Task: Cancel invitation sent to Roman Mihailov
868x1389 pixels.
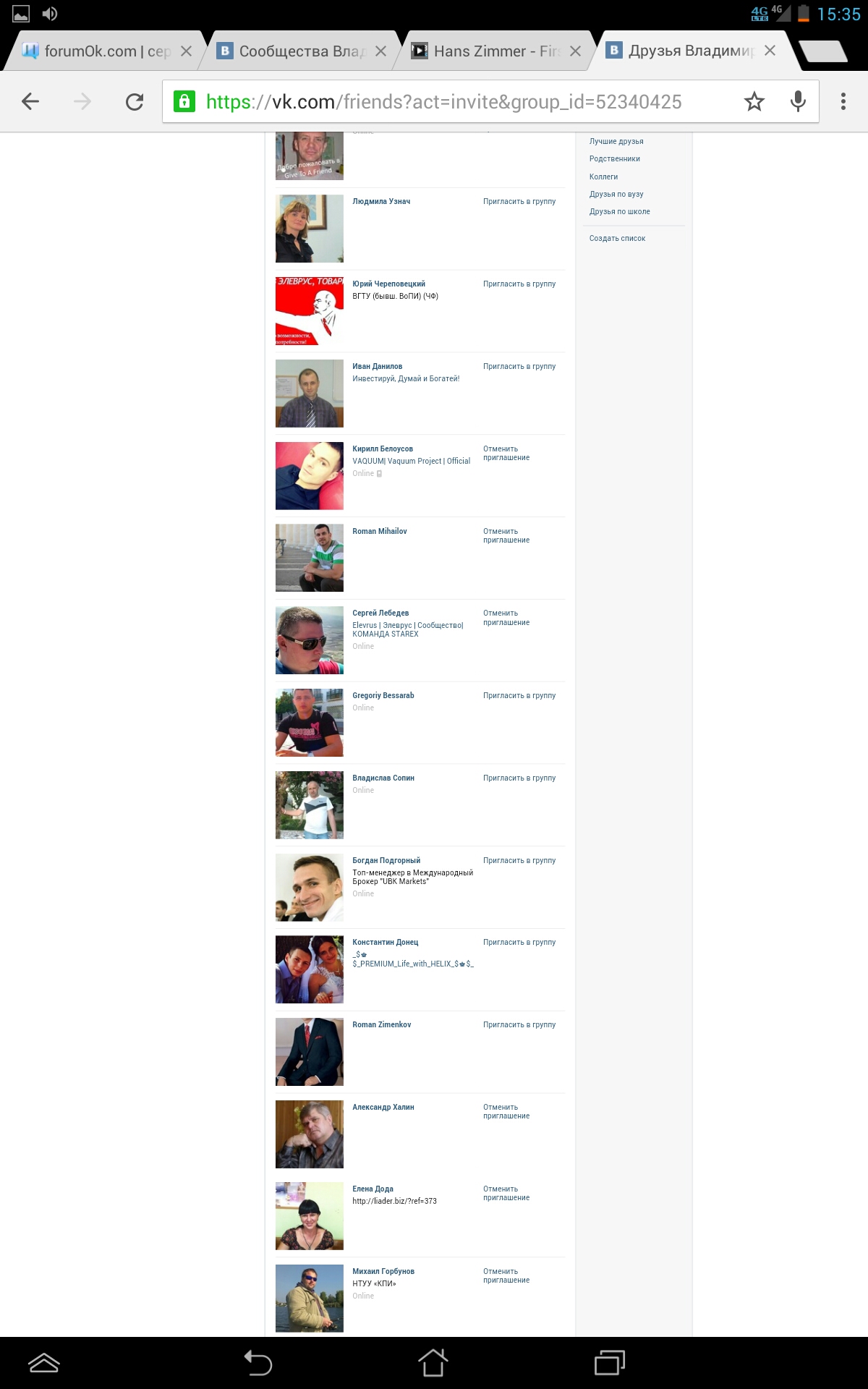Action: (506, 536)
